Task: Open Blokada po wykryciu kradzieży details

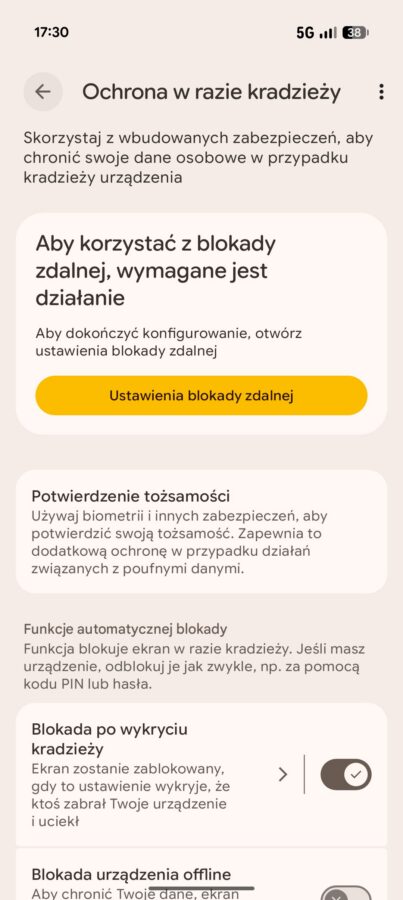Action: click(155, 775)
